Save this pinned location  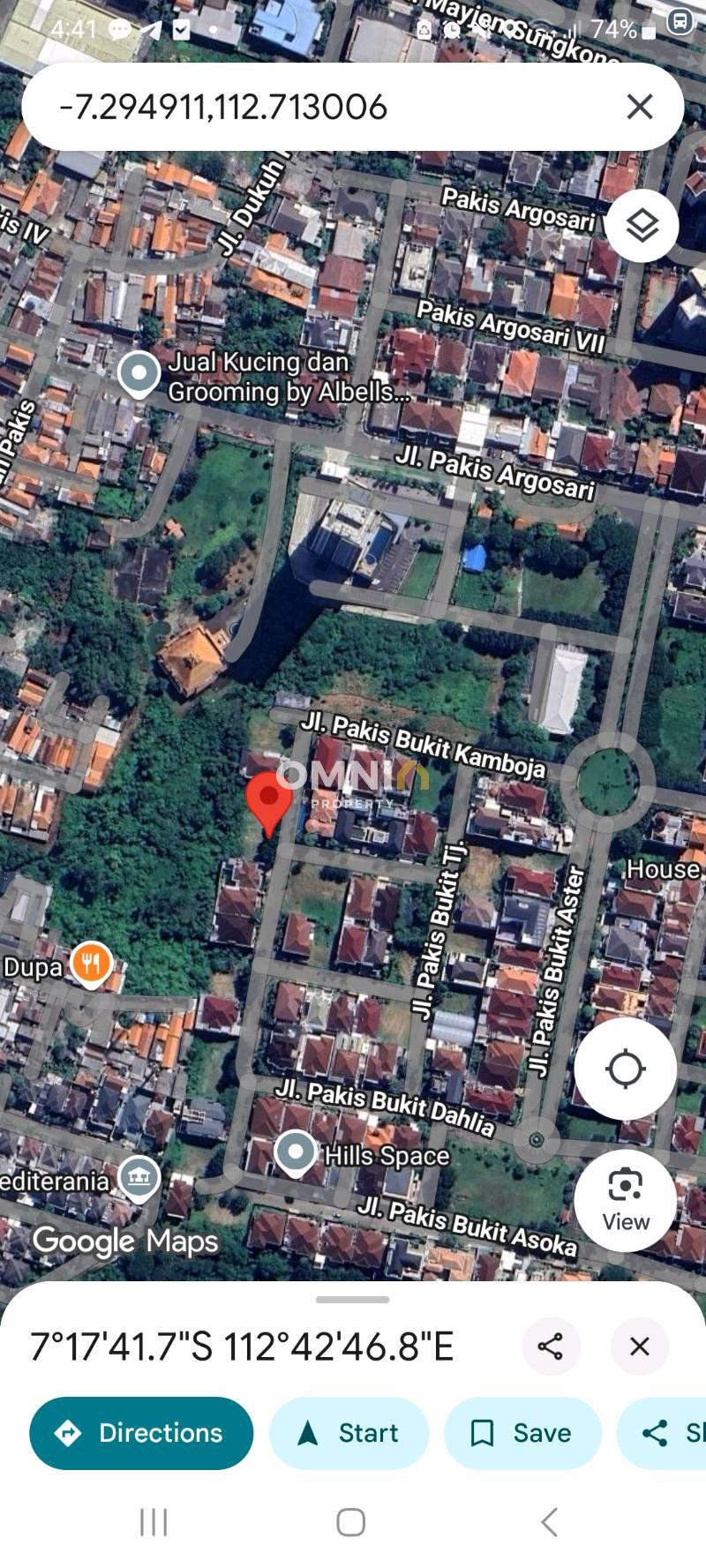[522, 1433]
